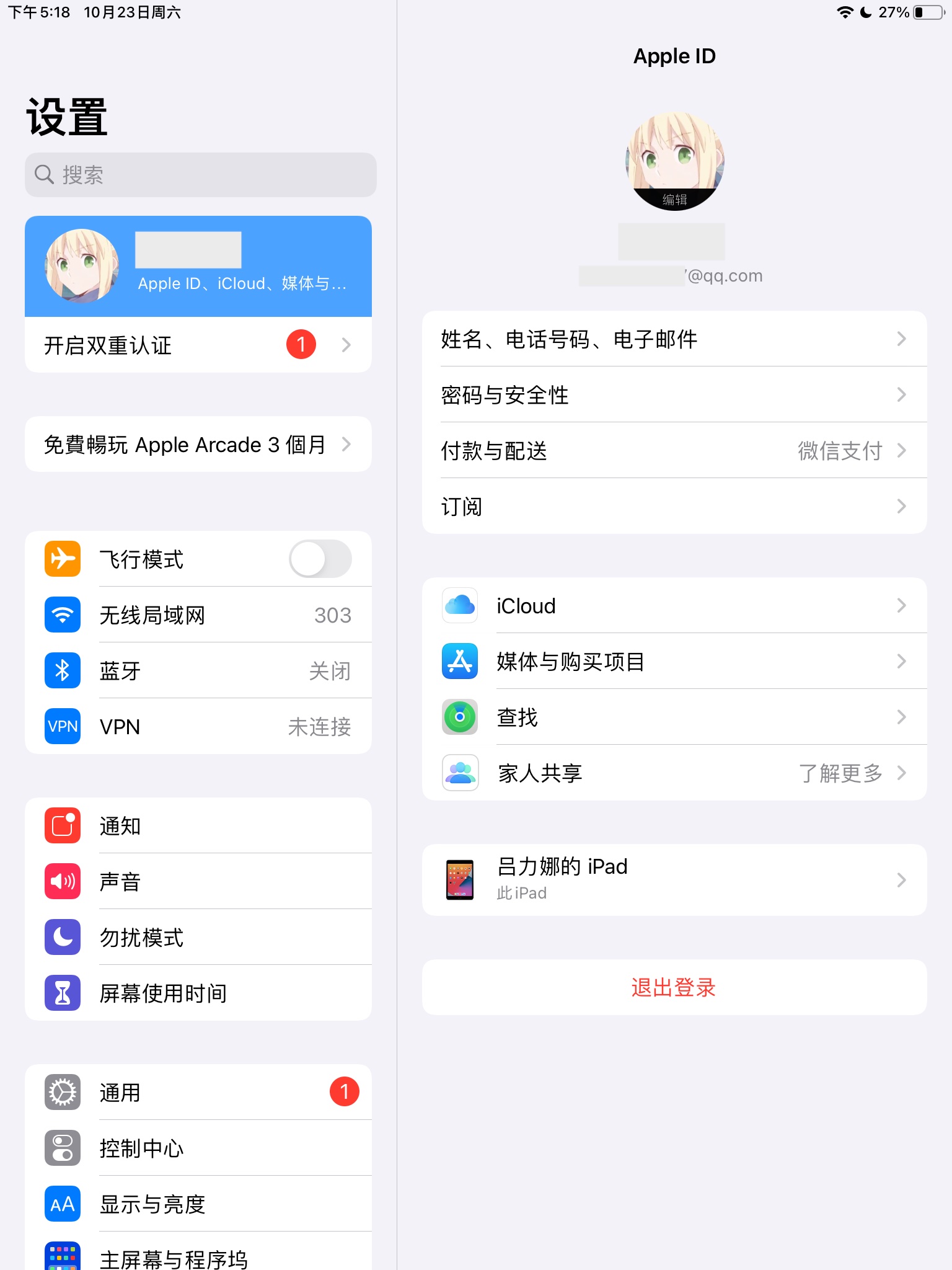
Task: Tap 退出登录 to sign out
Action: (674, 987)
